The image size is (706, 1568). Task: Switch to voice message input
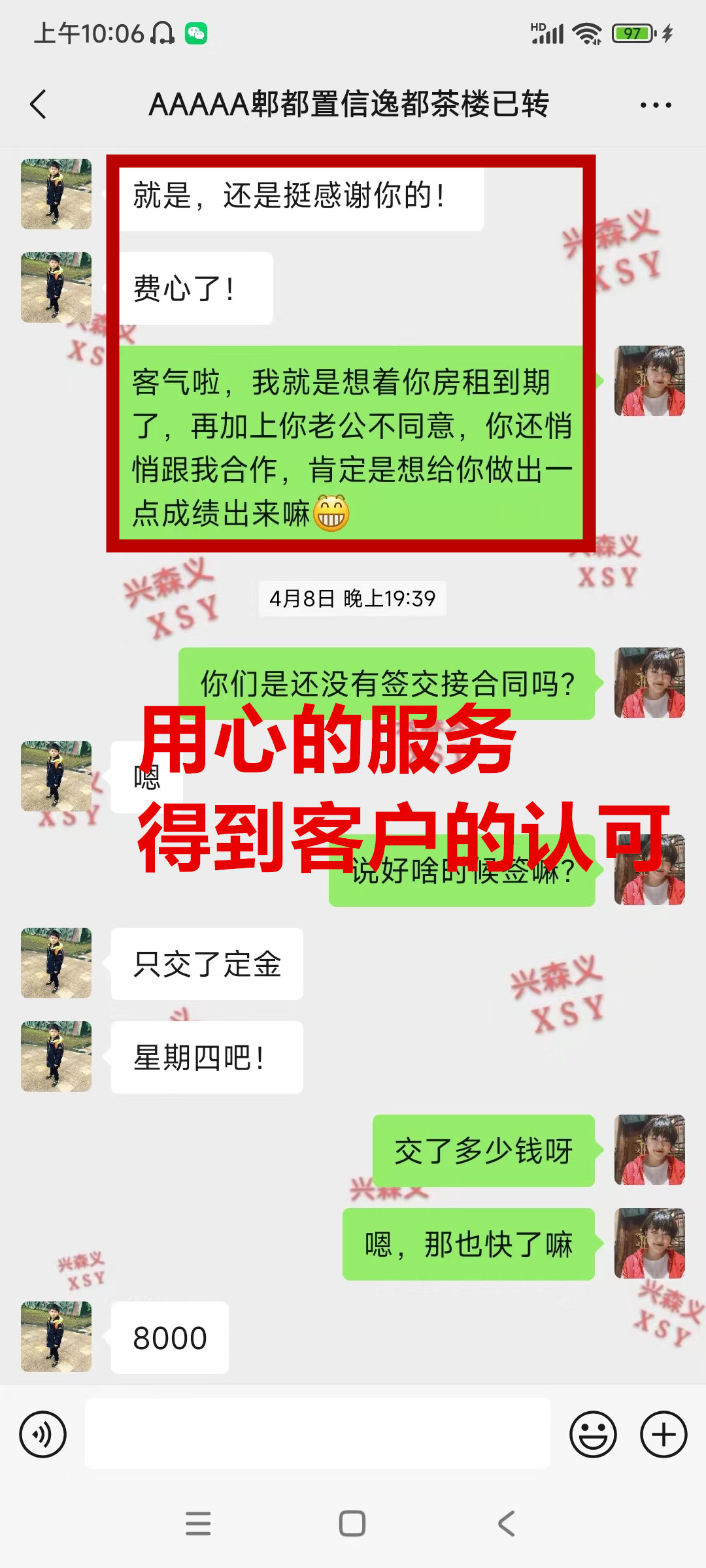coord(43,1435)
